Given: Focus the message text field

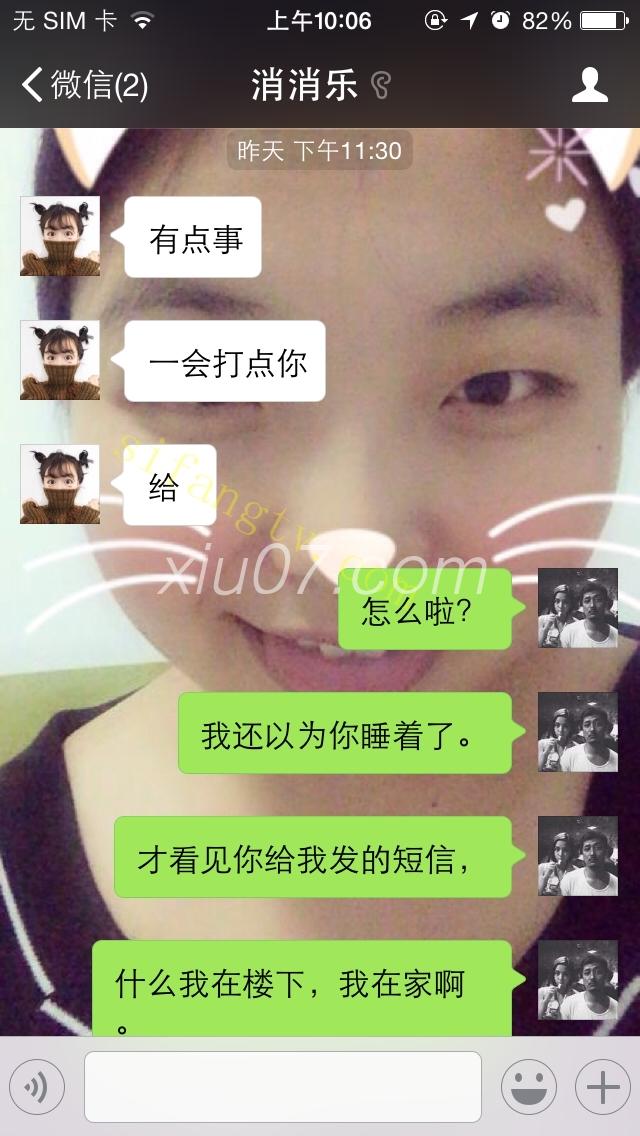Looking at the screenshot, I should 282,1087.
